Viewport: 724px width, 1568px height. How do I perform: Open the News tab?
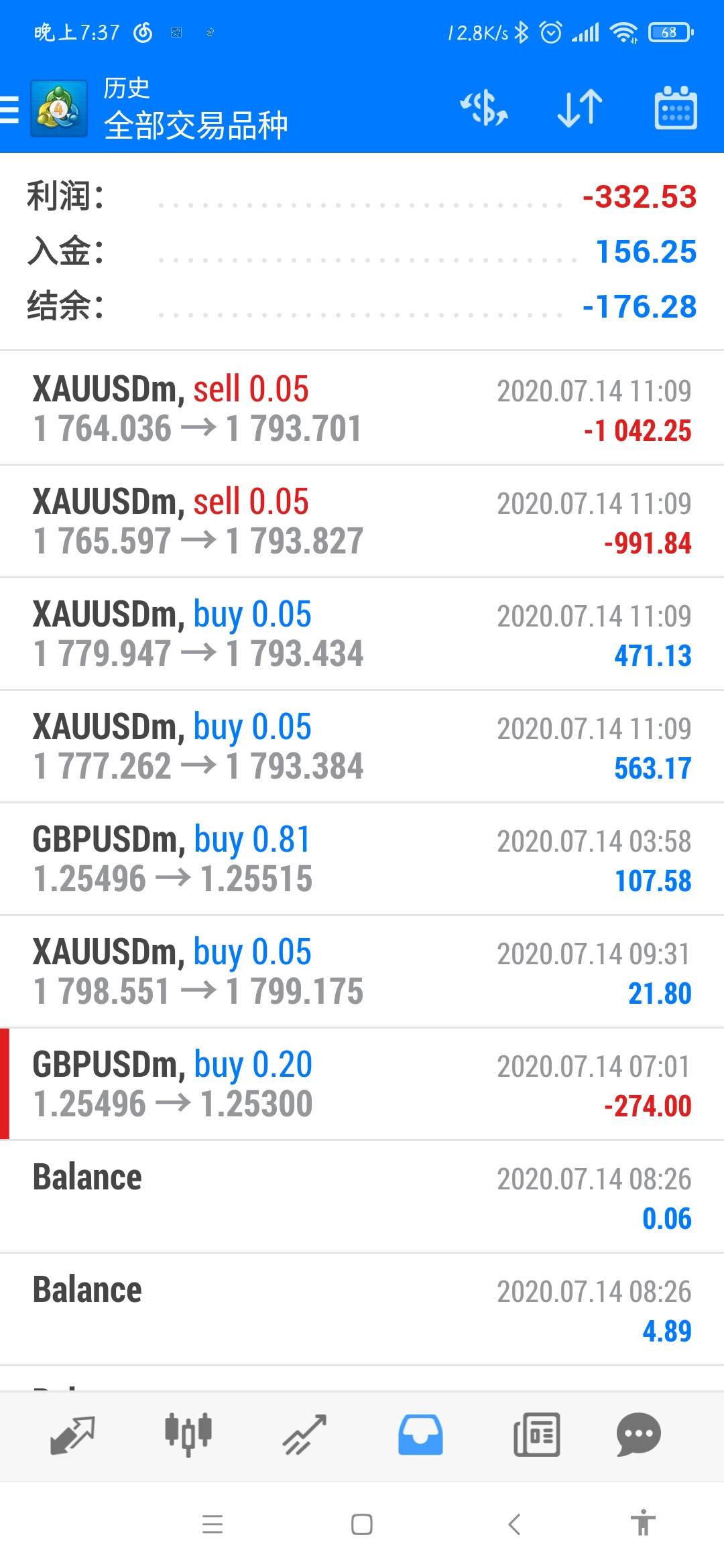pos(536,1435)
